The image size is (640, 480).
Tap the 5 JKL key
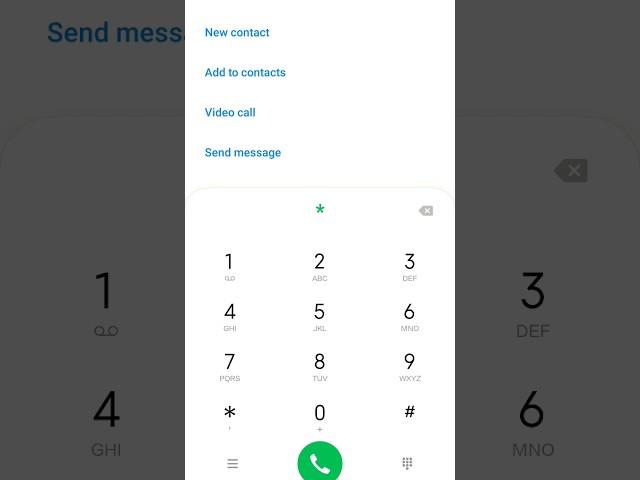319,316
